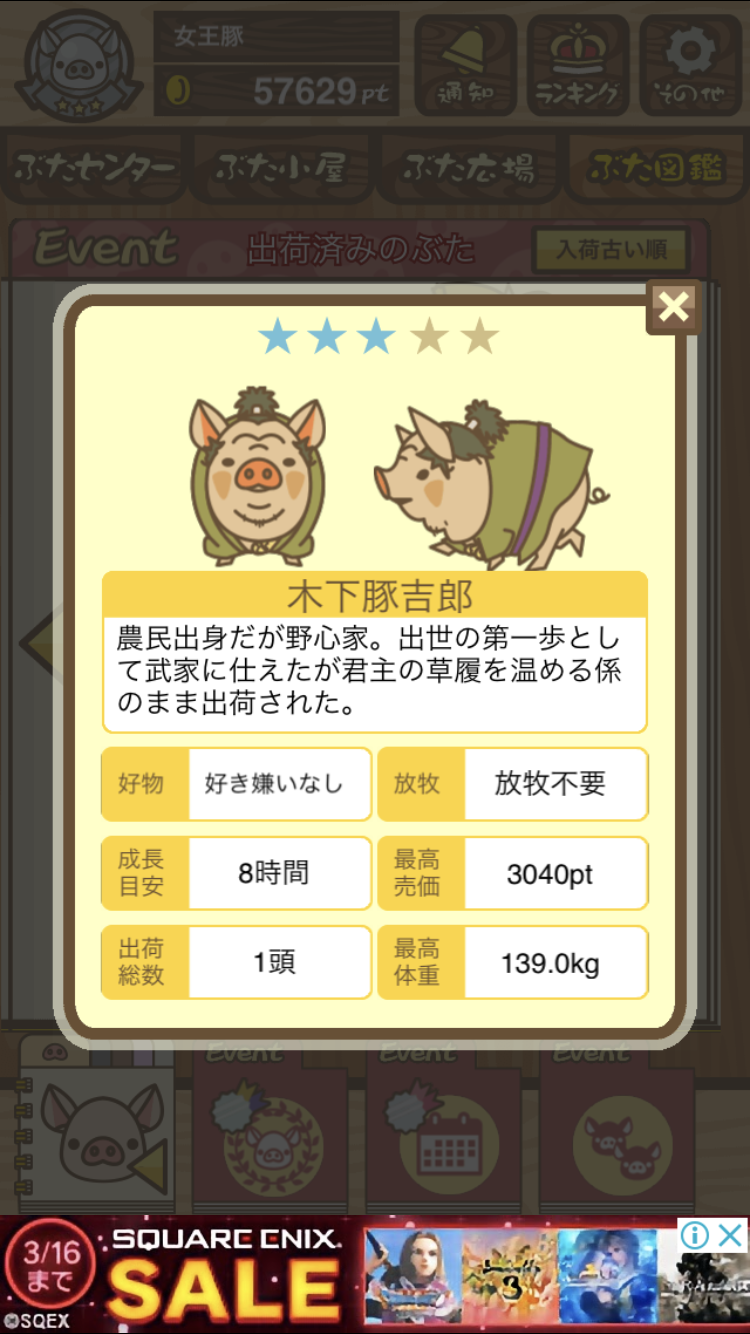The image size is (750, 1334).
Task: Open the pig notebook tab at bottom
Action: point(97,1125)
